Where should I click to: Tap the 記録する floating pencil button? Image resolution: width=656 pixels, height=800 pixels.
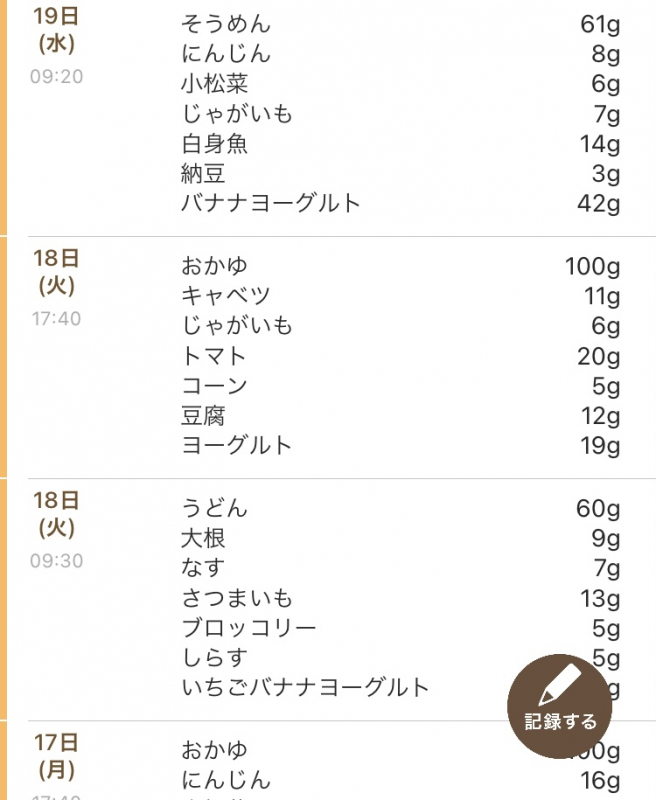560,706
